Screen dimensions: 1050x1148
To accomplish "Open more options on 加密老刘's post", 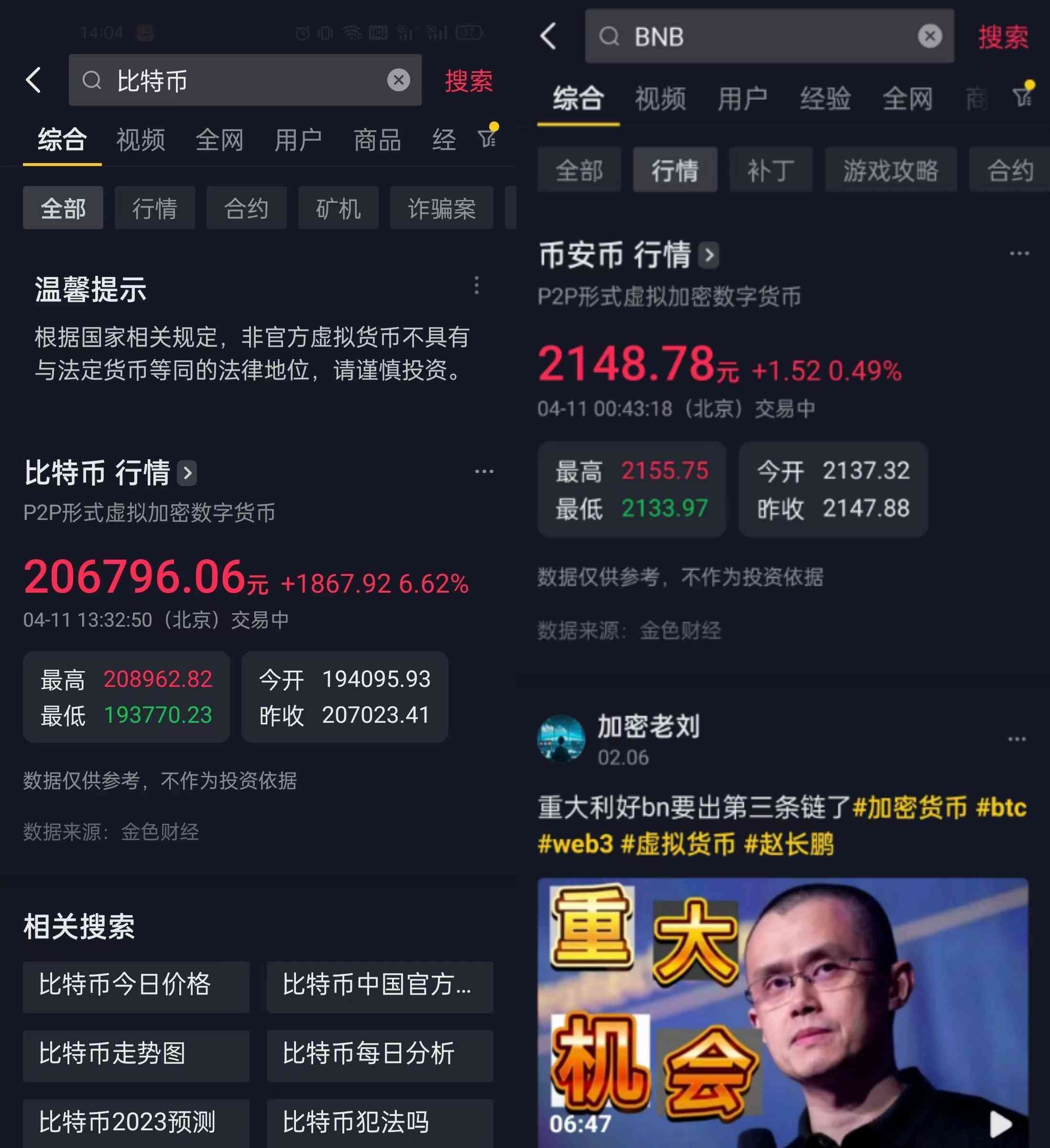I will pos(1017,739).
